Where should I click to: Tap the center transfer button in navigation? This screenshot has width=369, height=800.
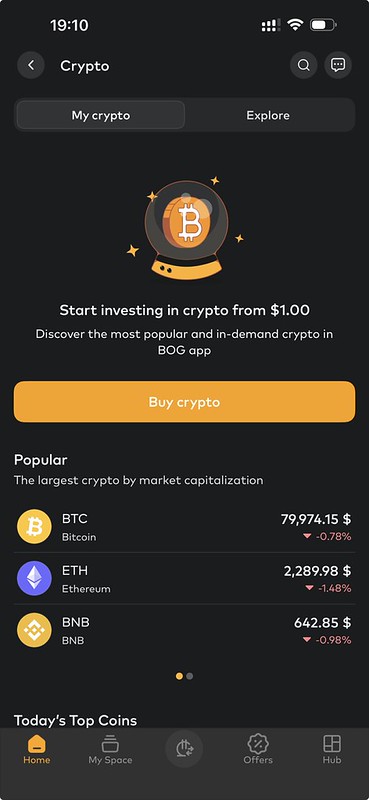184,748
